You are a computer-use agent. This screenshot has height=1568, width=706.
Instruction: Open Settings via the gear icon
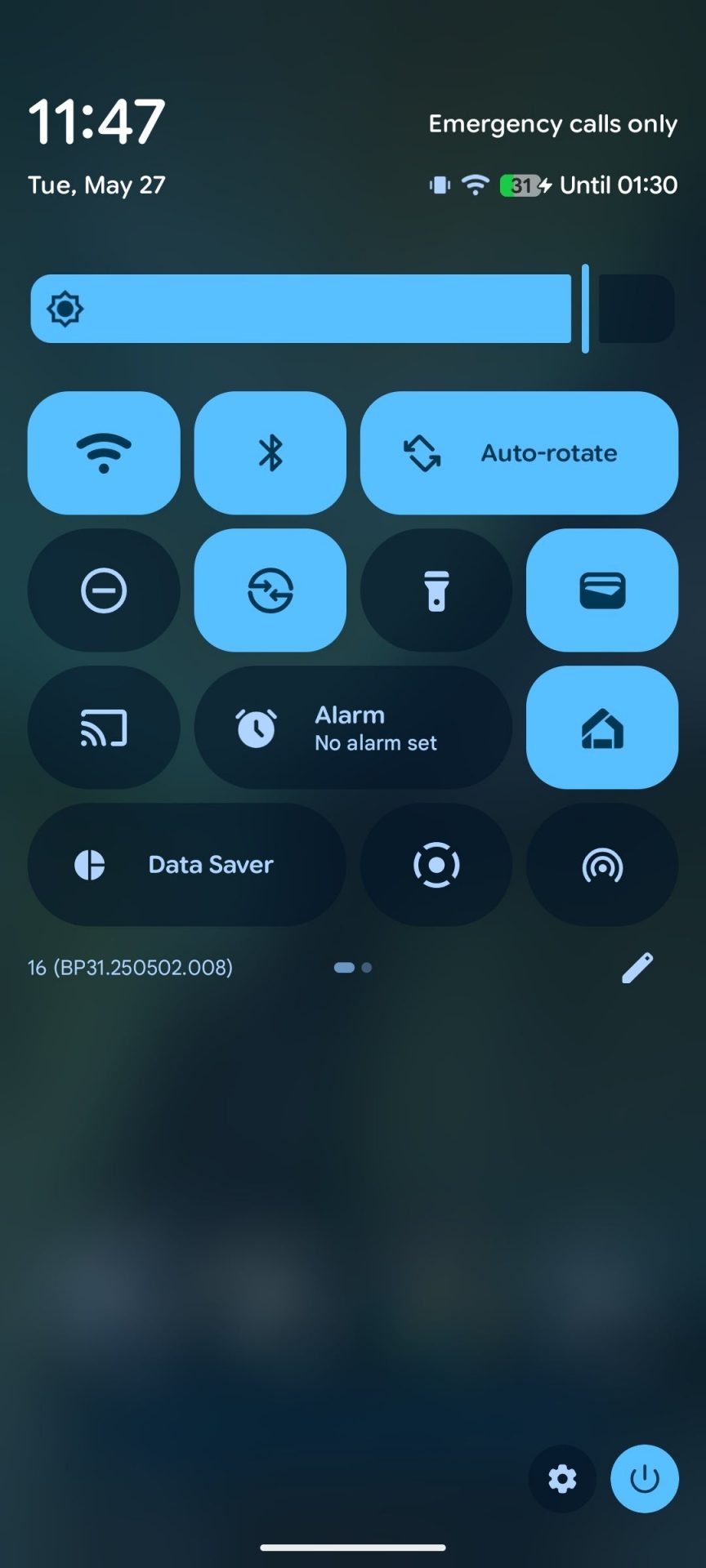(562, 1478)
